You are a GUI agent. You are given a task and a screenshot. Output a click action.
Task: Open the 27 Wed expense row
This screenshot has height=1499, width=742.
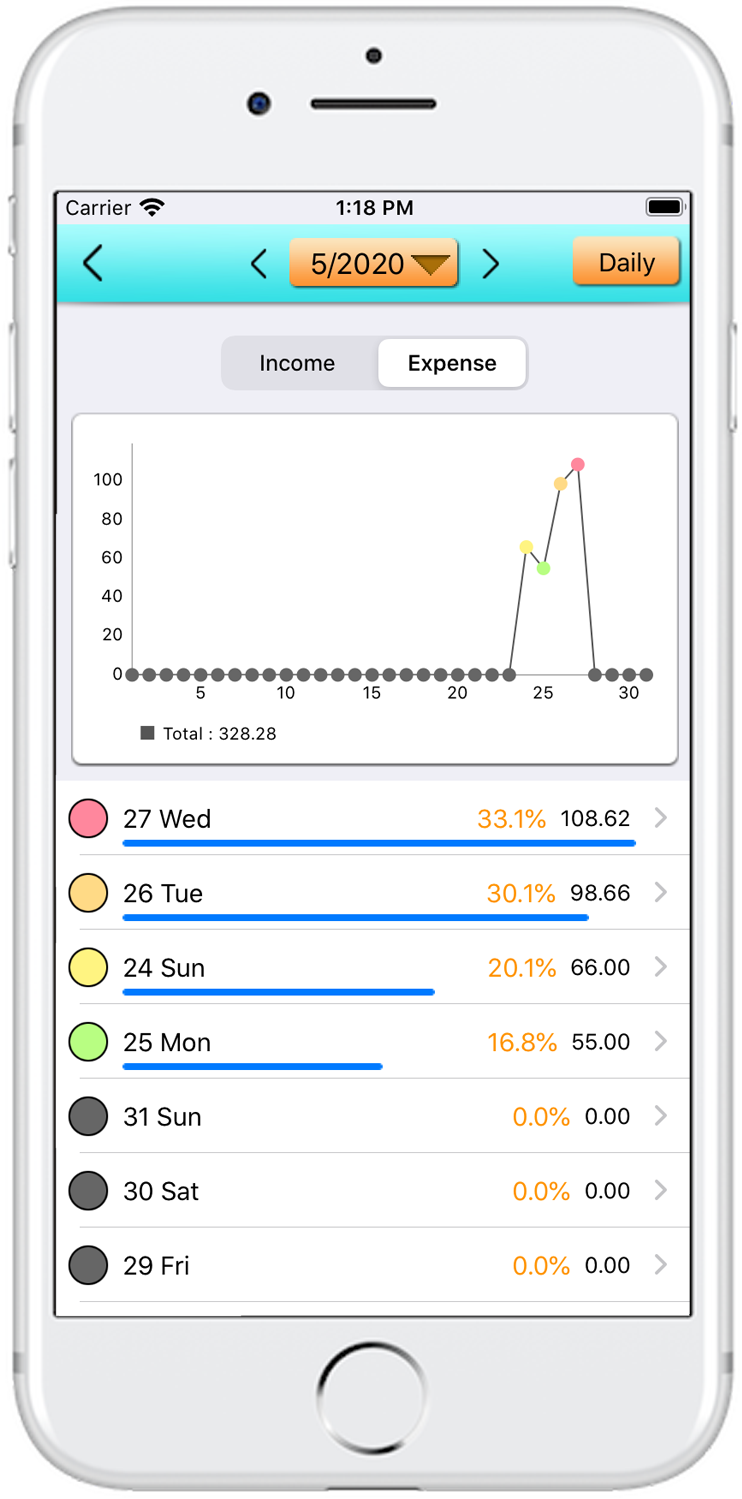click(373, 818)
